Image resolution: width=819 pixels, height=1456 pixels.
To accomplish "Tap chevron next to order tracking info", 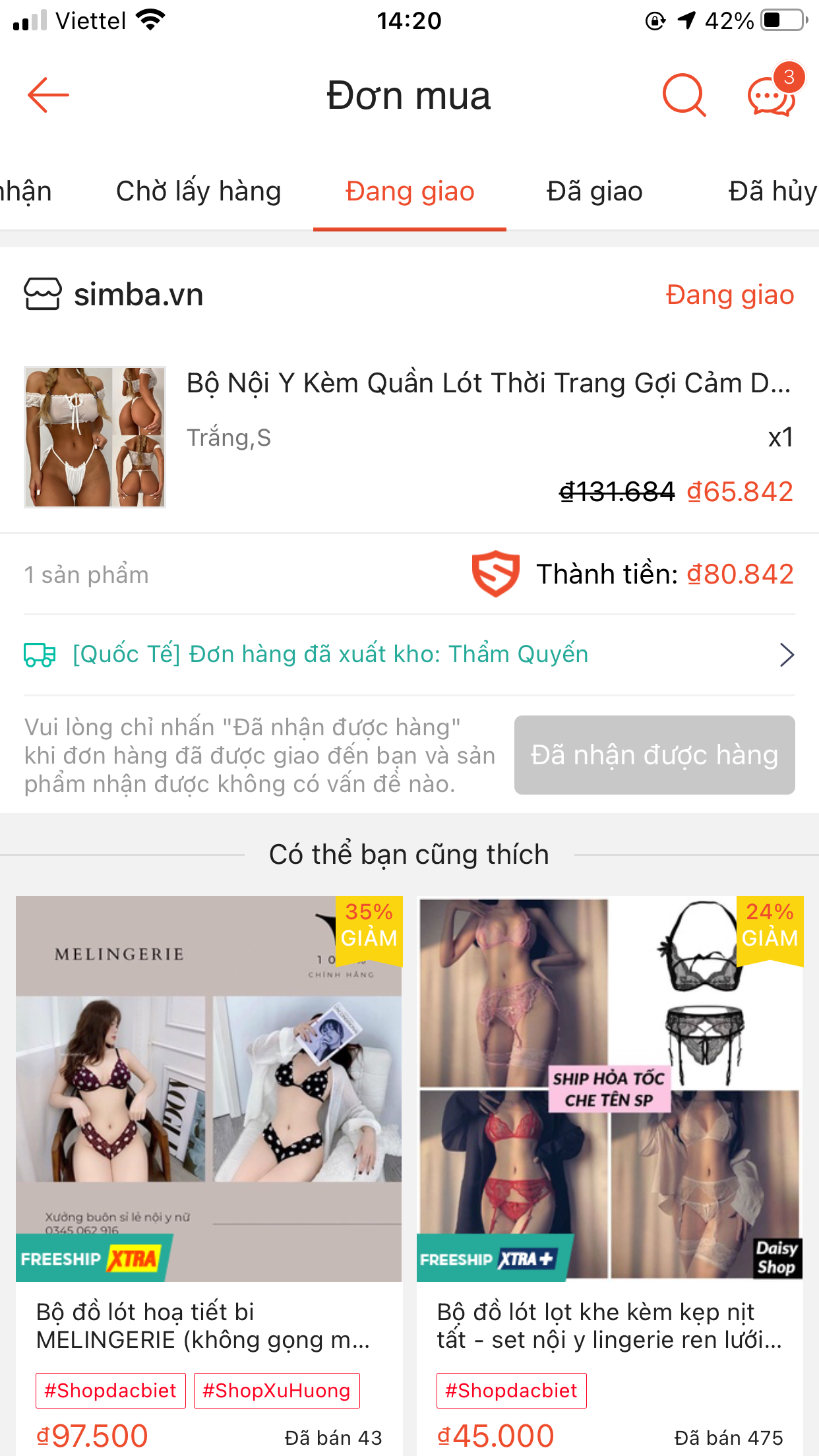I will coord(785,654).
